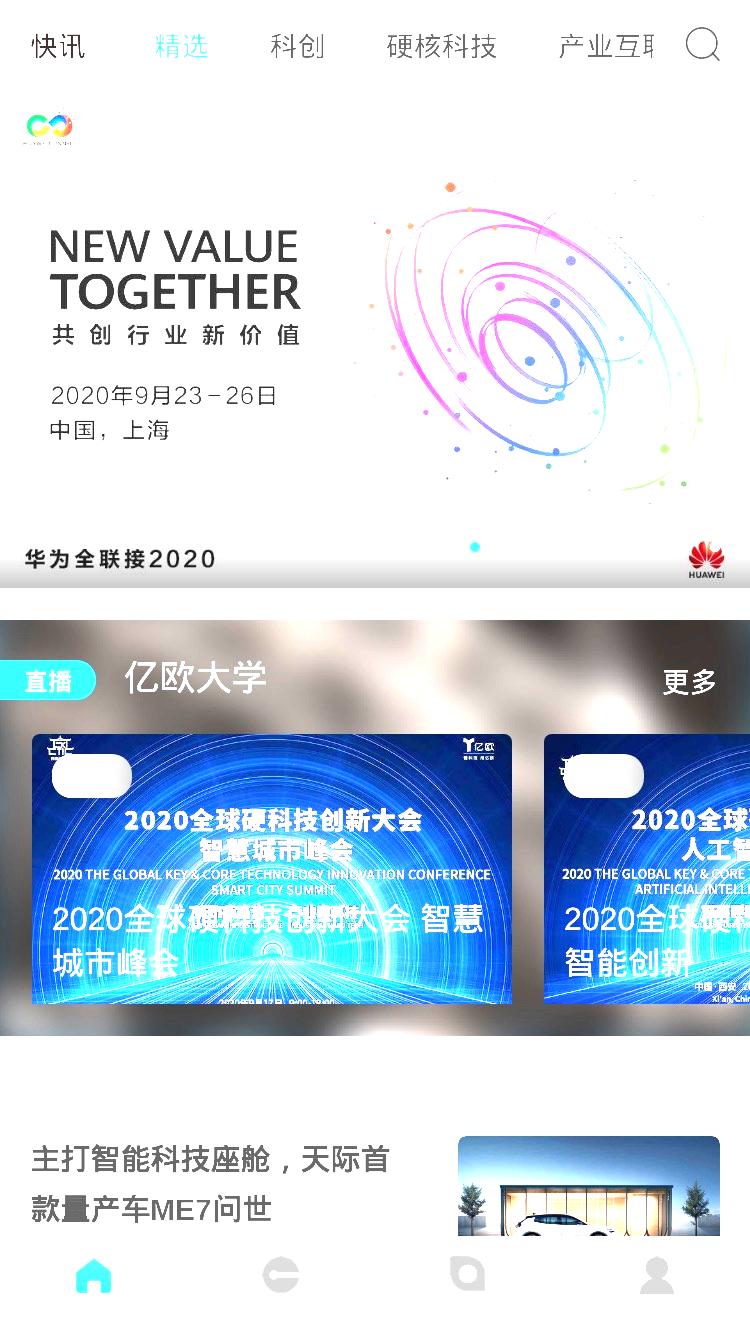Open the search icon
This screenshot has width=750, height=1334.
point(702,45)
